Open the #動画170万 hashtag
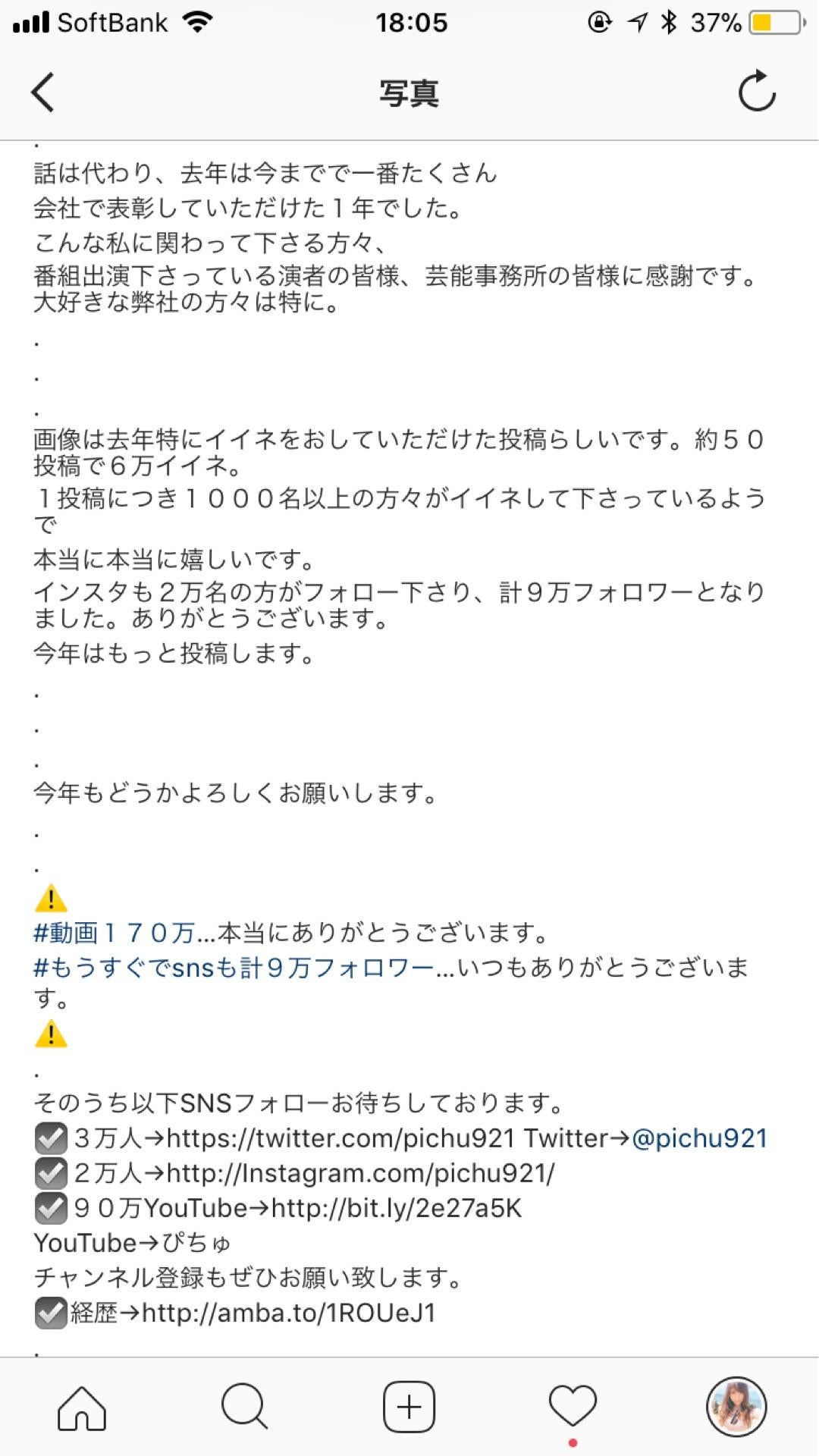This screenshot has height=1456, width=819. click(114, 933)
